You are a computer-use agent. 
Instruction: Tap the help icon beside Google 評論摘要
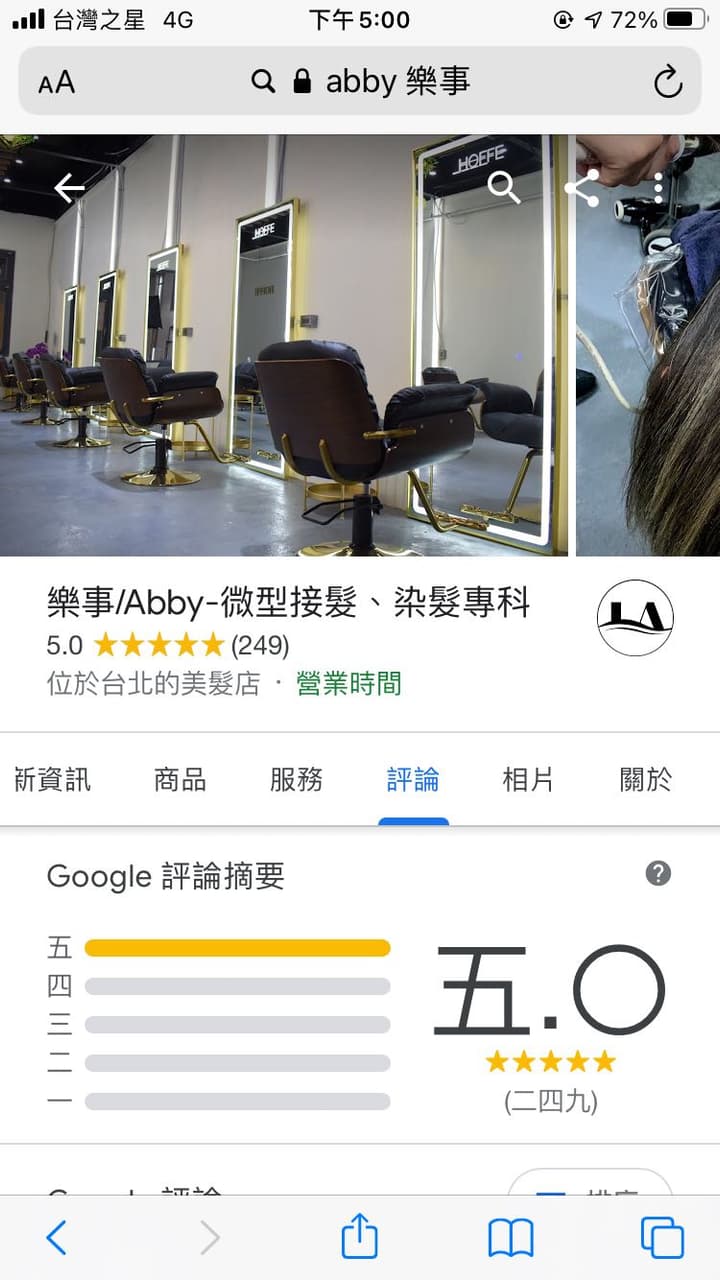tap(658, 873)
